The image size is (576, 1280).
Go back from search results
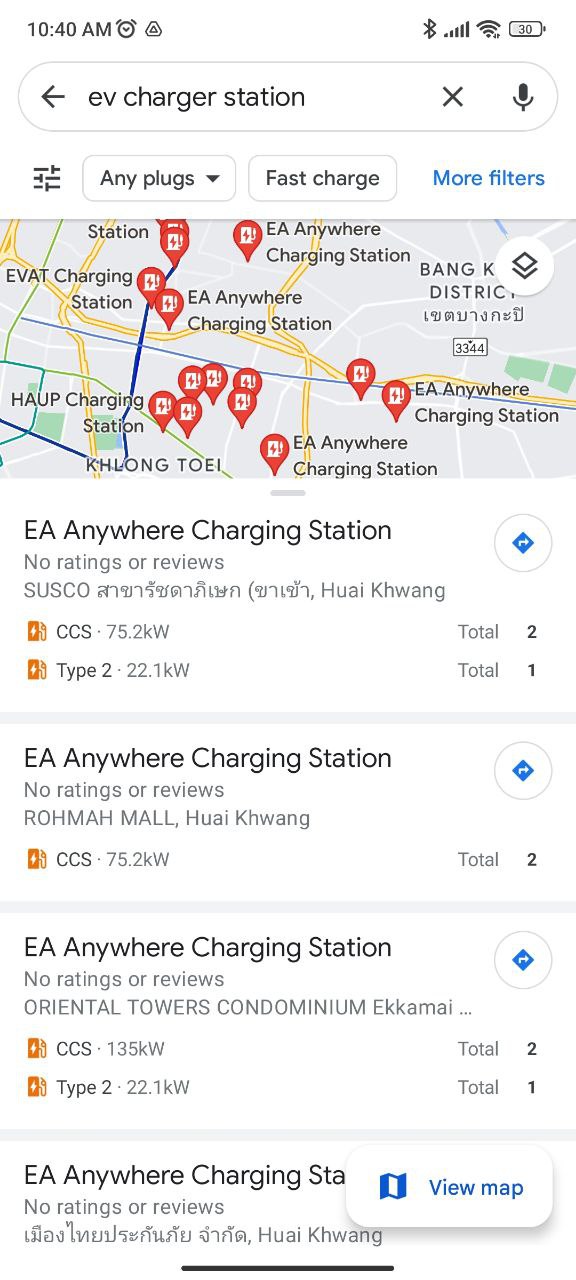click(x=52, y=97)
